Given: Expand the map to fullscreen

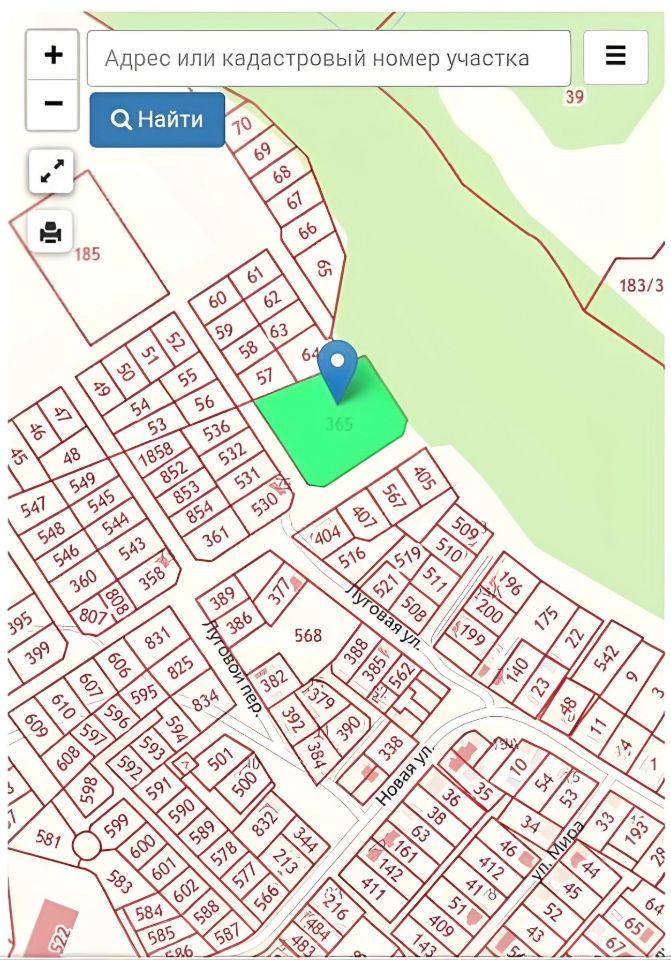Looking at the screenshot, I should click(51, 171).
